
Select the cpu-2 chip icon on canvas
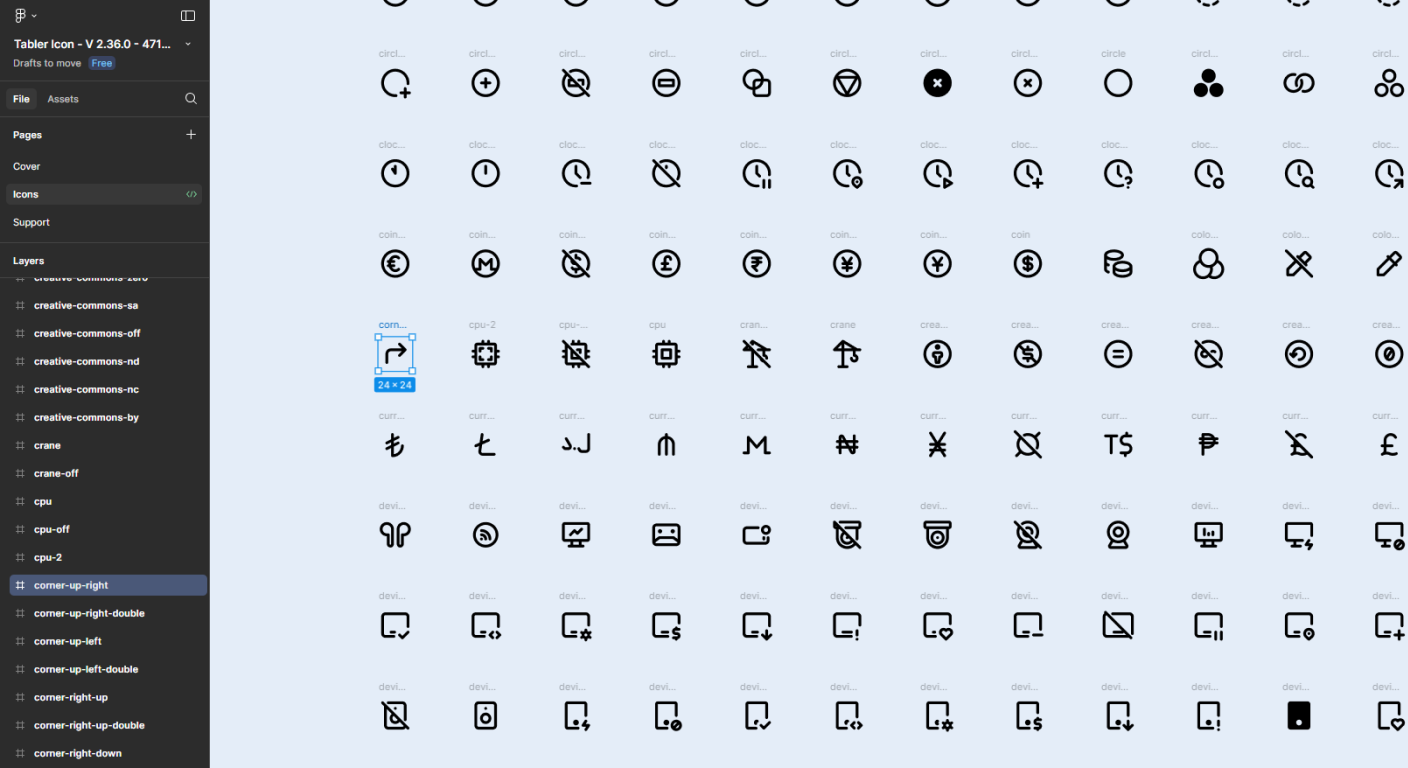486,354
